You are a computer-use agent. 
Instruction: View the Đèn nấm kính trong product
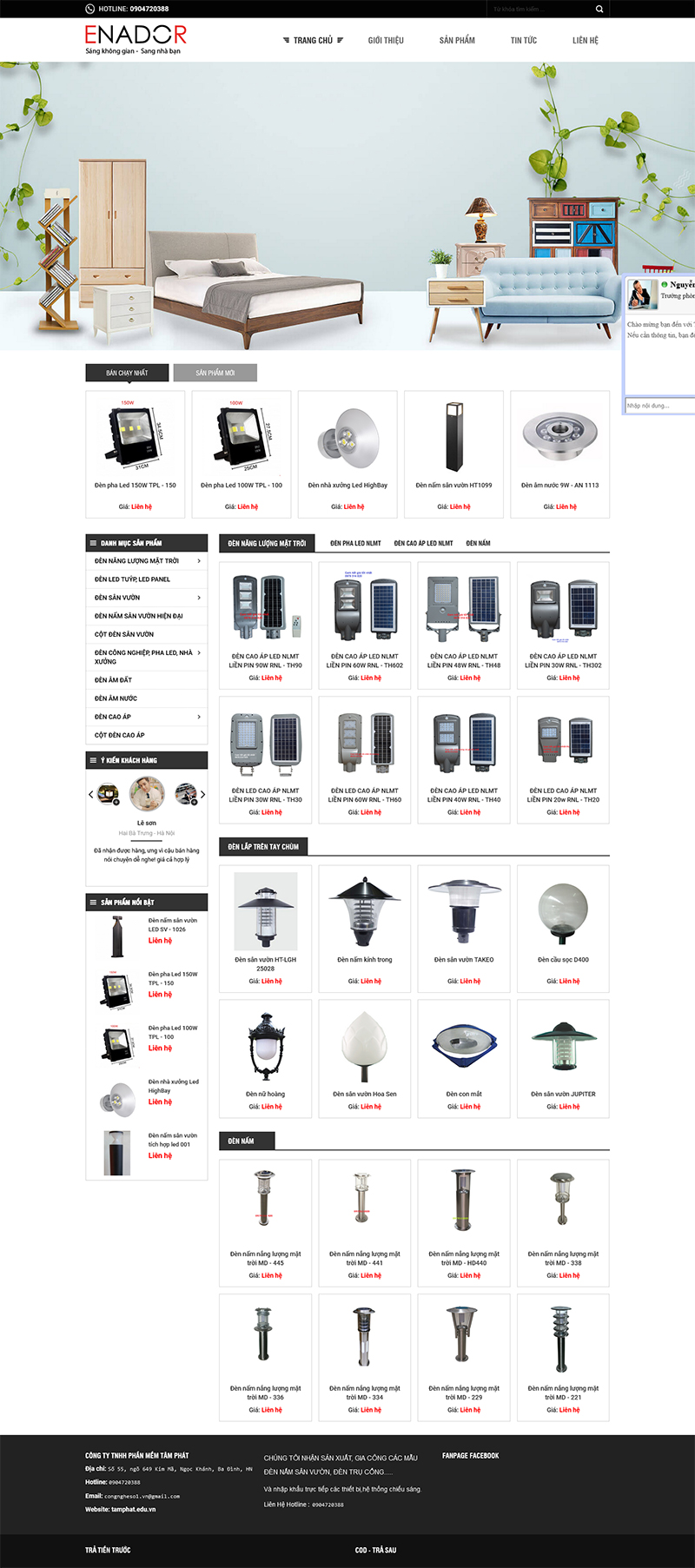coord(364,960)
